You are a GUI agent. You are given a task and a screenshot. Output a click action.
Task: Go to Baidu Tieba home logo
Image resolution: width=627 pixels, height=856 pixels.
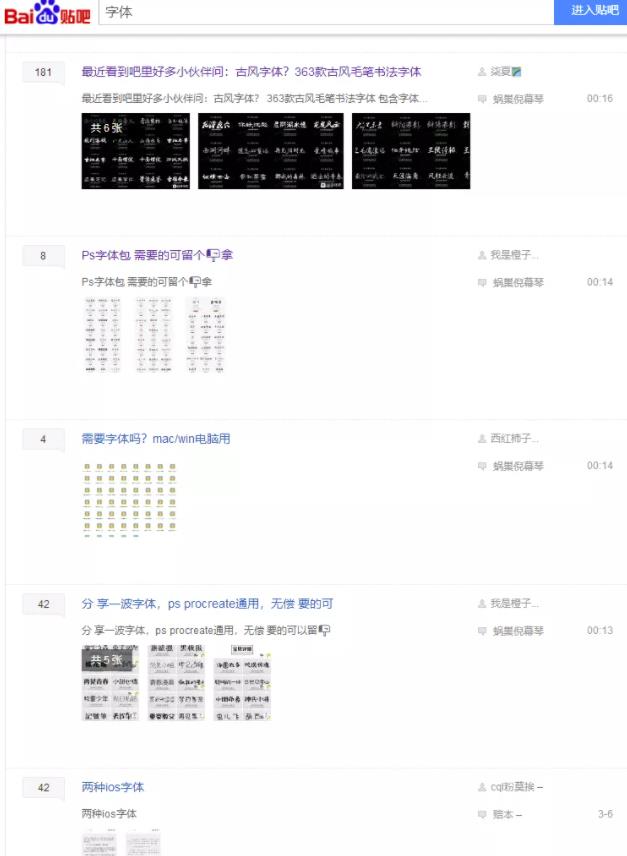(x=46, y=13)
